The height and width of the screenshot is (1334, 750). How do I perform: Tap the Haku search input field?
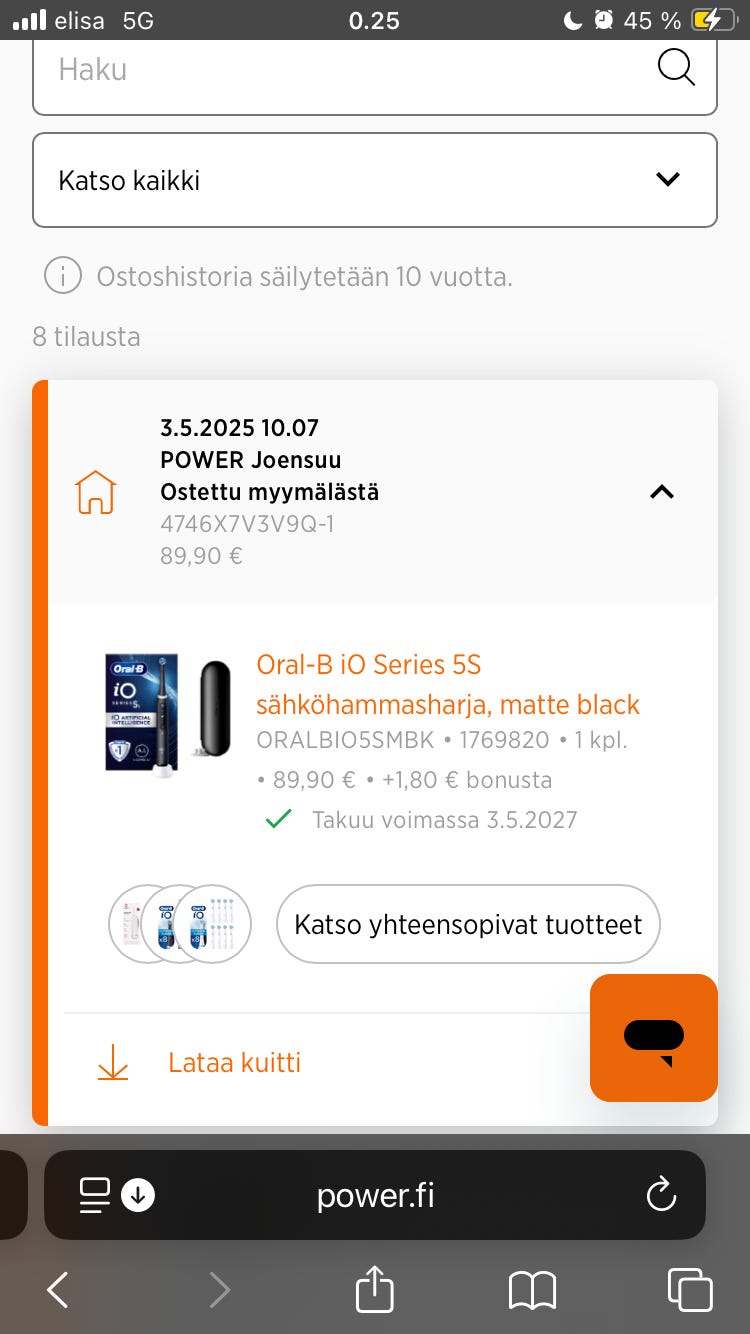(x=300, y=70)
